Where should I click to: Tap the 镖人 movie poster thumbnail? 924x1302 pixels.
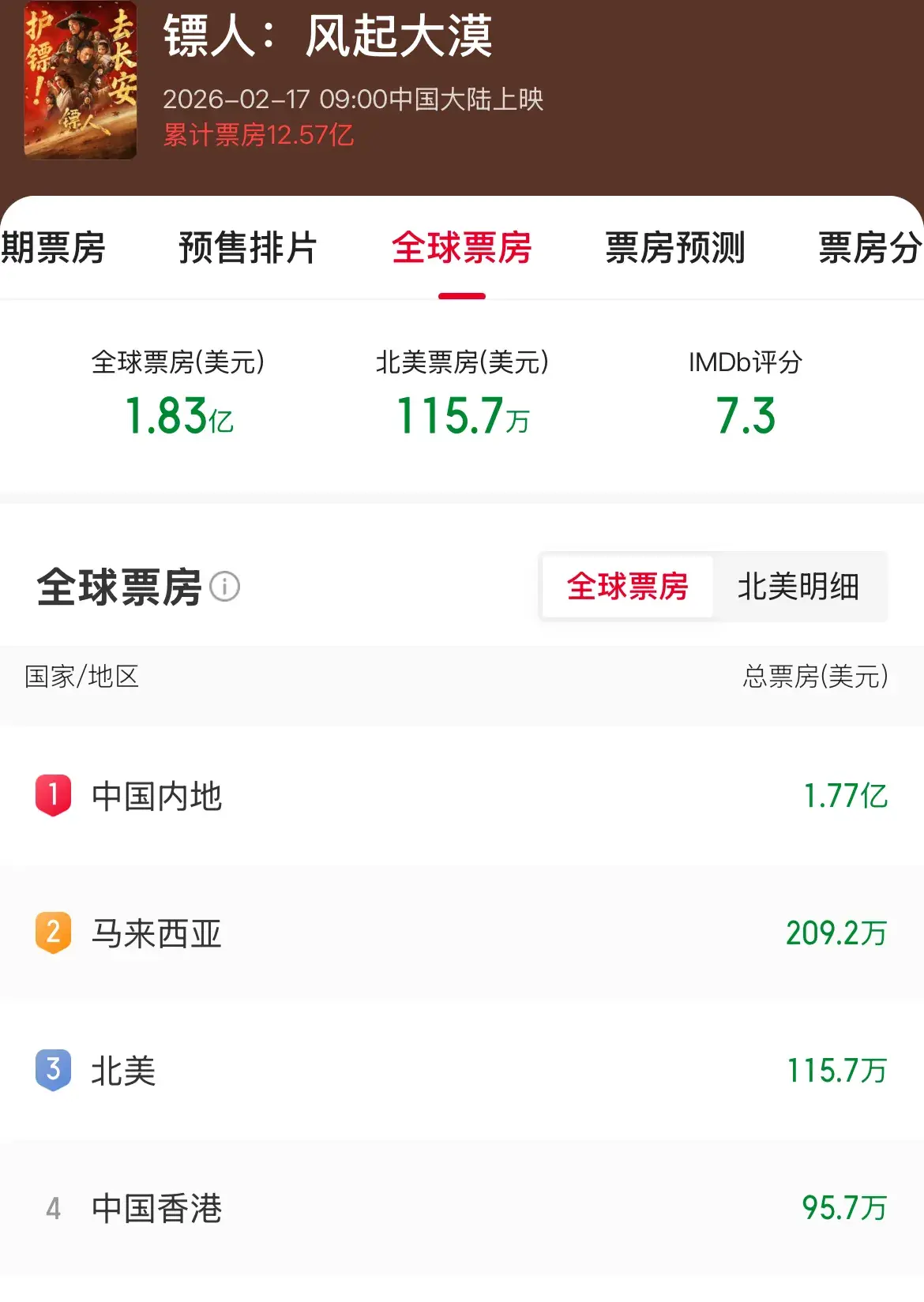click(80, 80)
